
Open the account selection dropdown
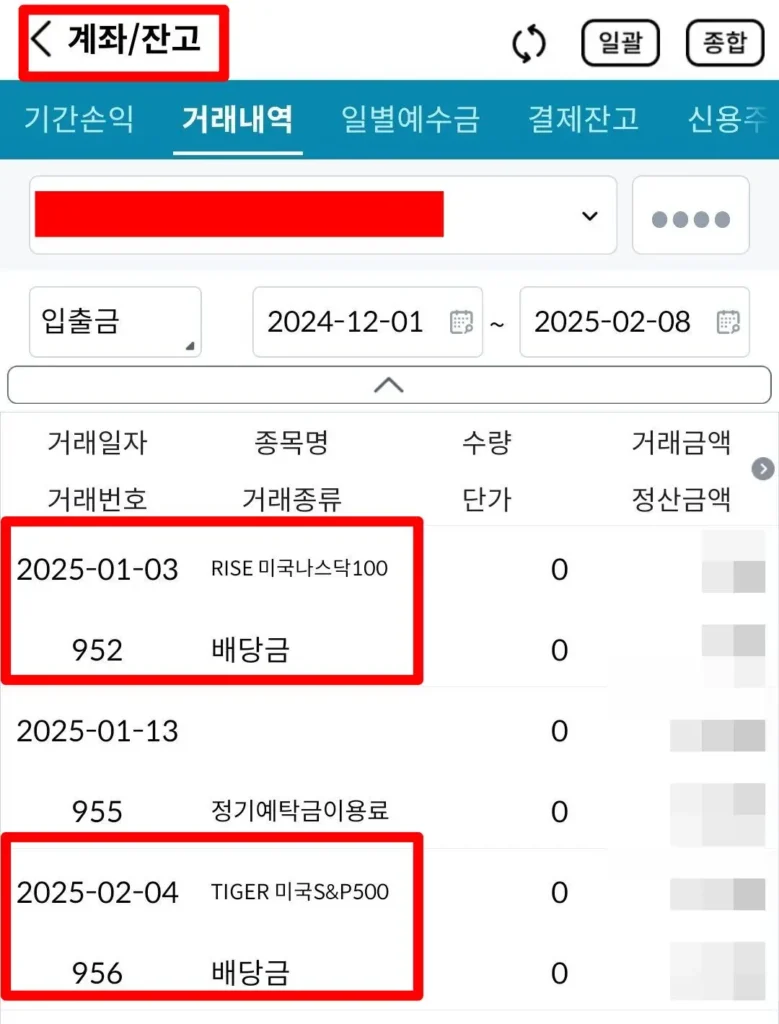[x=323, y=215]
